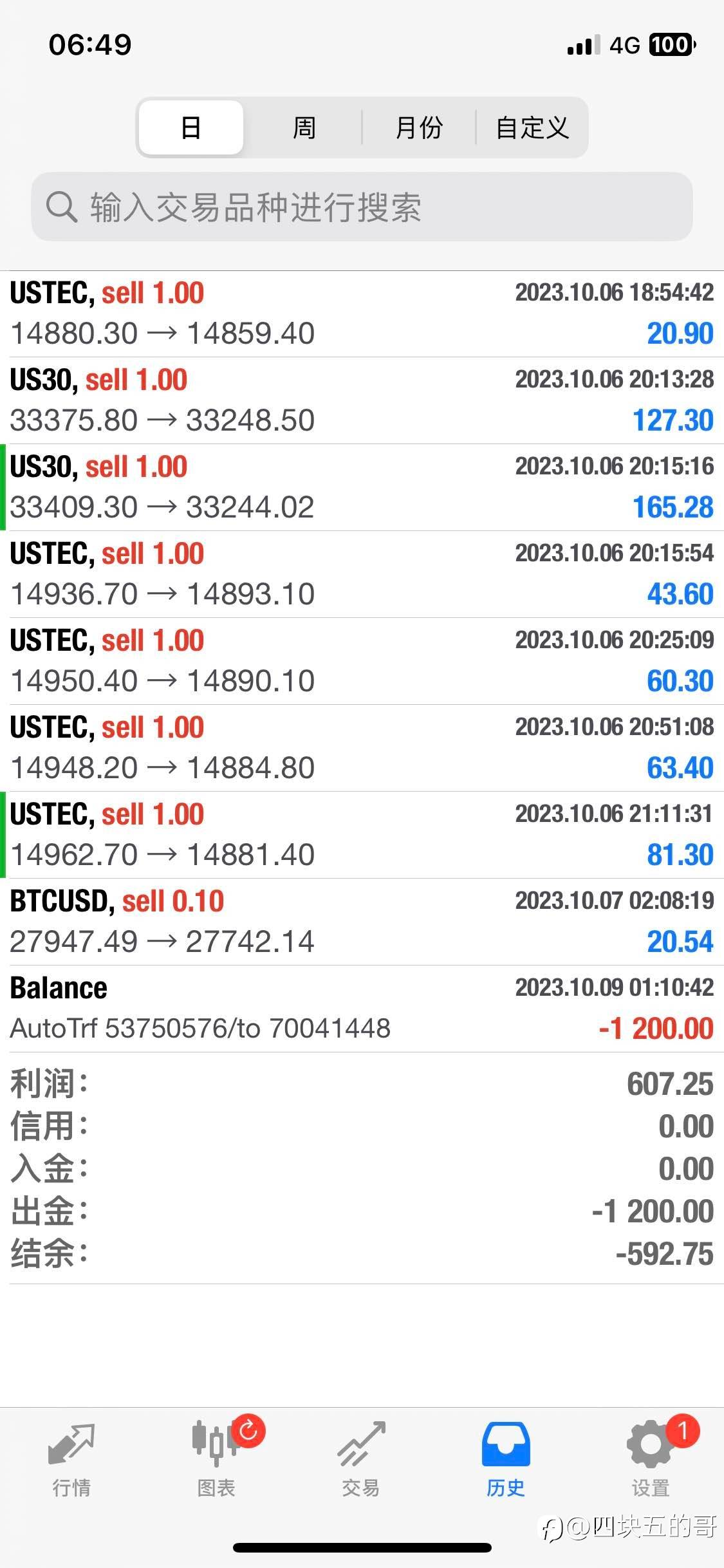
Task: View the USTEC trade with profit 43.60
Action: (362, 574)
